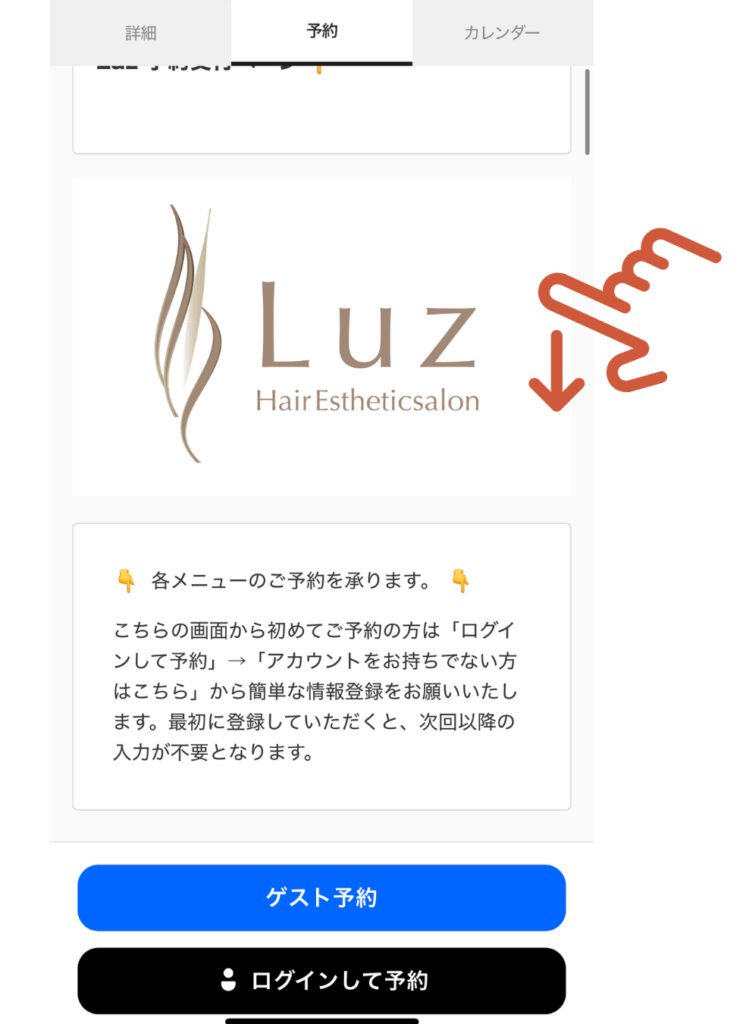
Task: Switch to the 詳細 tab
Action: coord(141,32)
